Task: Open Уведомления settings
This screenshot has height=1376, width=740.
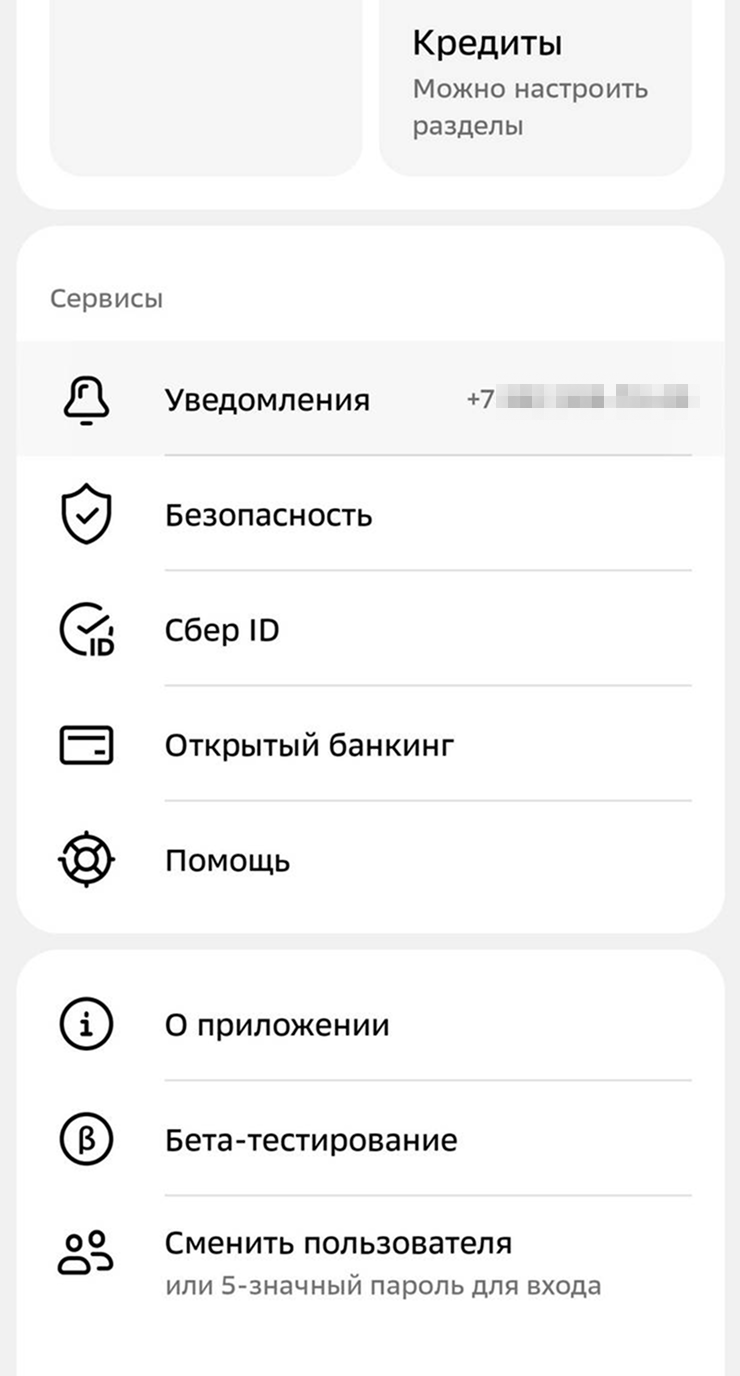Action: click(370, 399)
